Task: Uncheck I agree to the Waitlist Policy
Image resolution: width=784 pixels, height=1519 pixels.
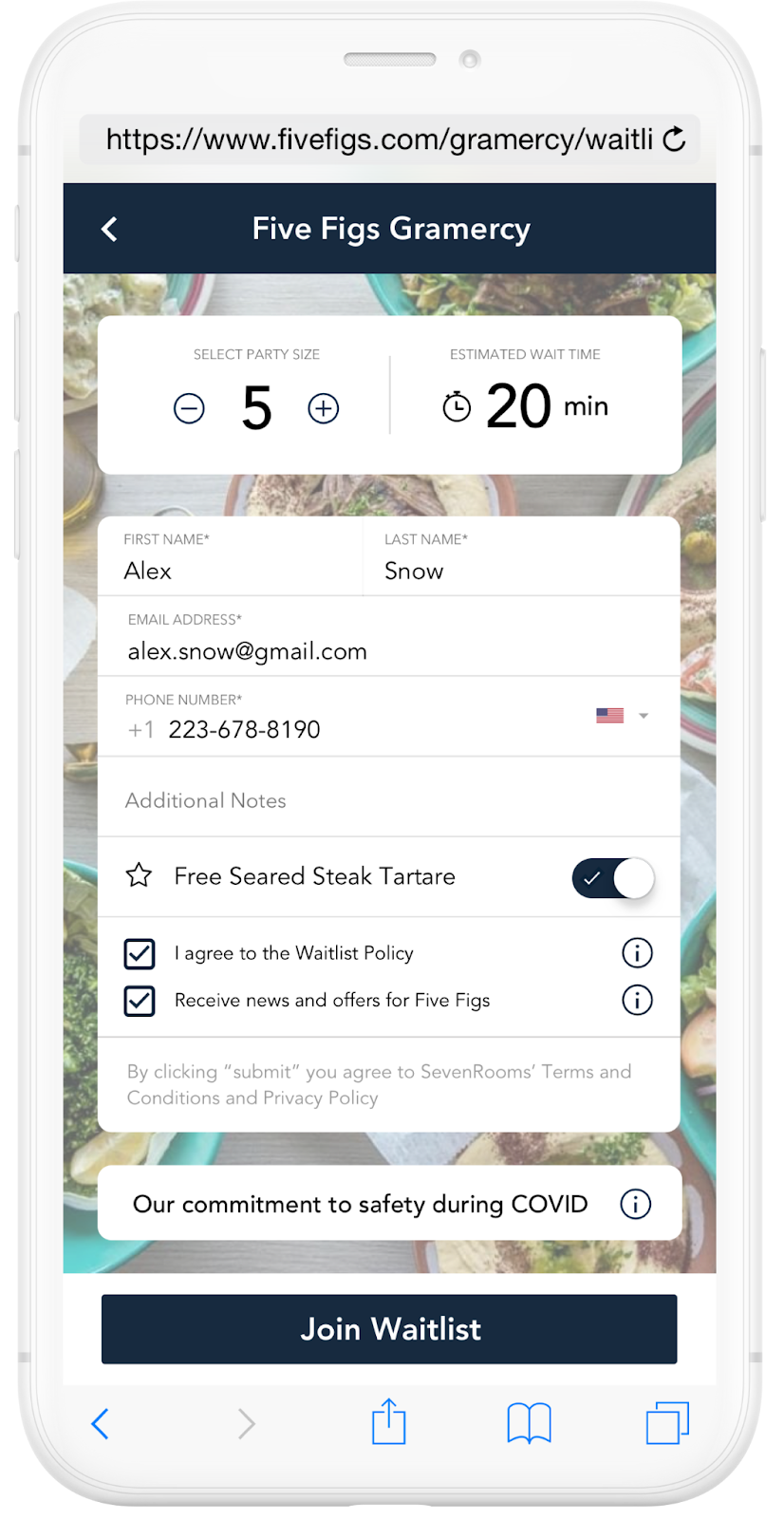Action: point(140,953)
